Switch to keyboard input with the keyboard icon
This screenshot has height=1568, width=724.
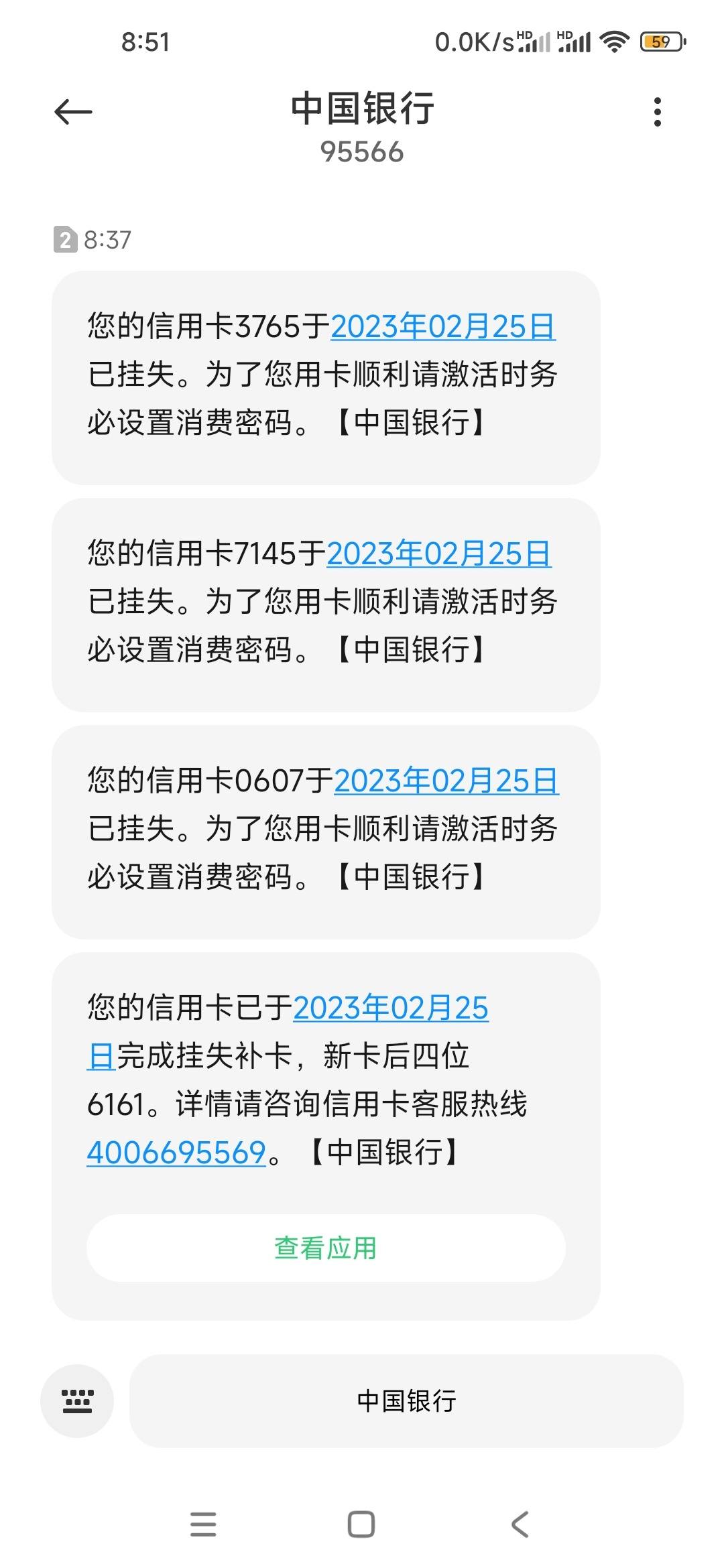(77, 1400)
